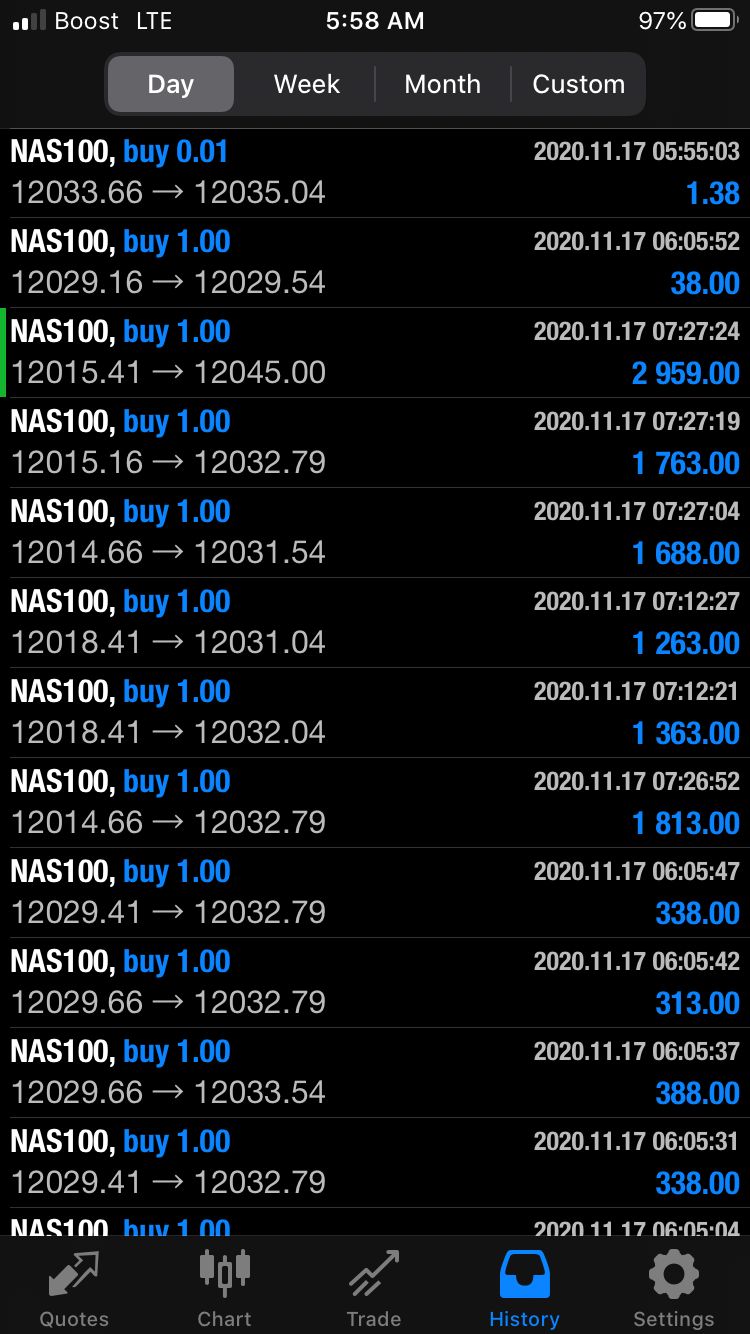The height and width of the screenshot is (1334, 750).
Task: Open the buy 0.01 trade with profit 1.38
Action: 375,173
